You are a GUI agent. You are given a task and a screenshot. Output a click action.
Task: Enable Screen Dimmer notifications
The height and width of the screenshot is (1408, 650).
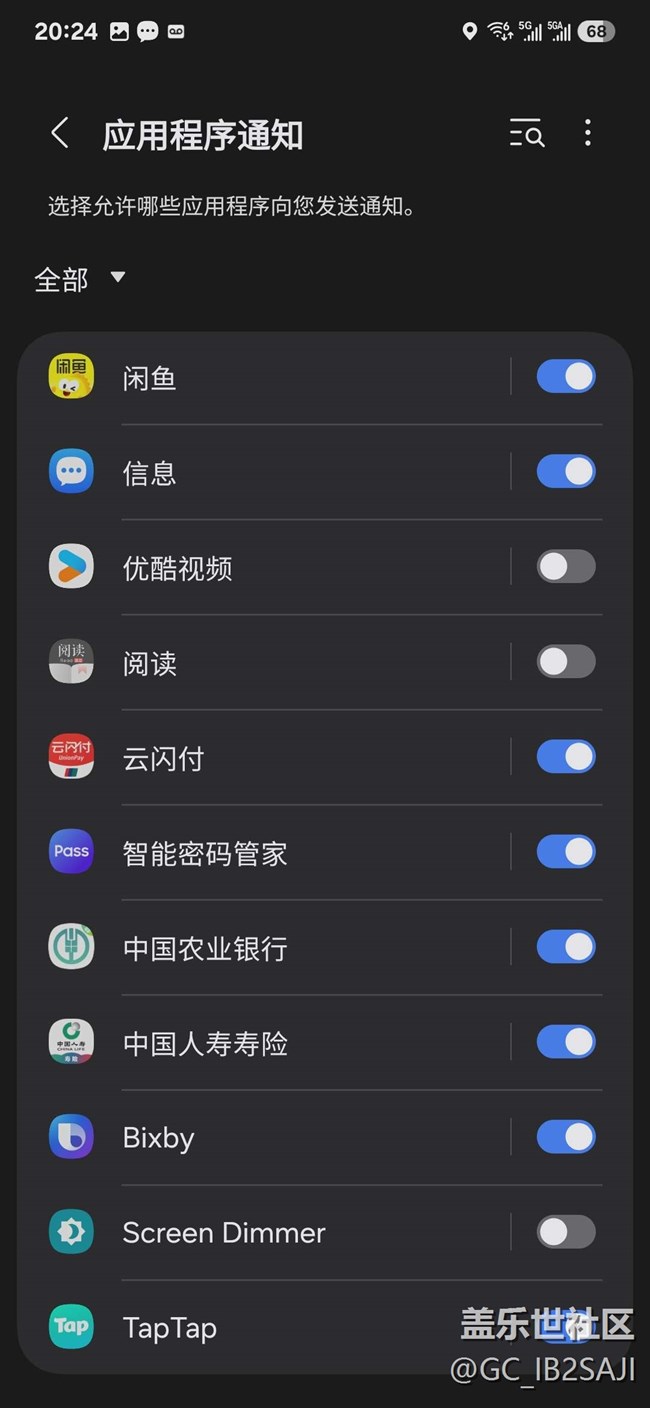click(566, 1232)
